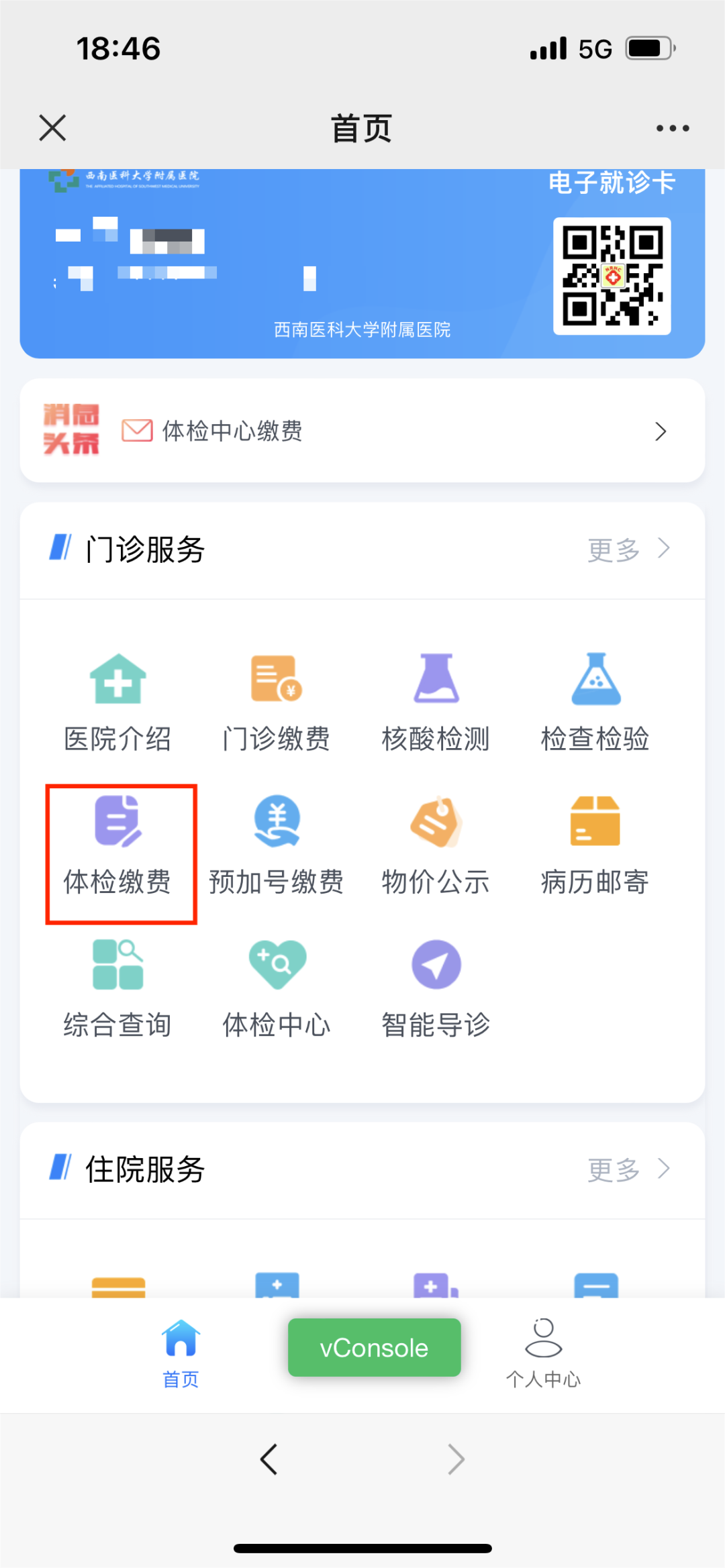The image size is (725, 1568).
Task: Tap 体检缴费 to pay exam fees
Action: [x=119, y=847]
